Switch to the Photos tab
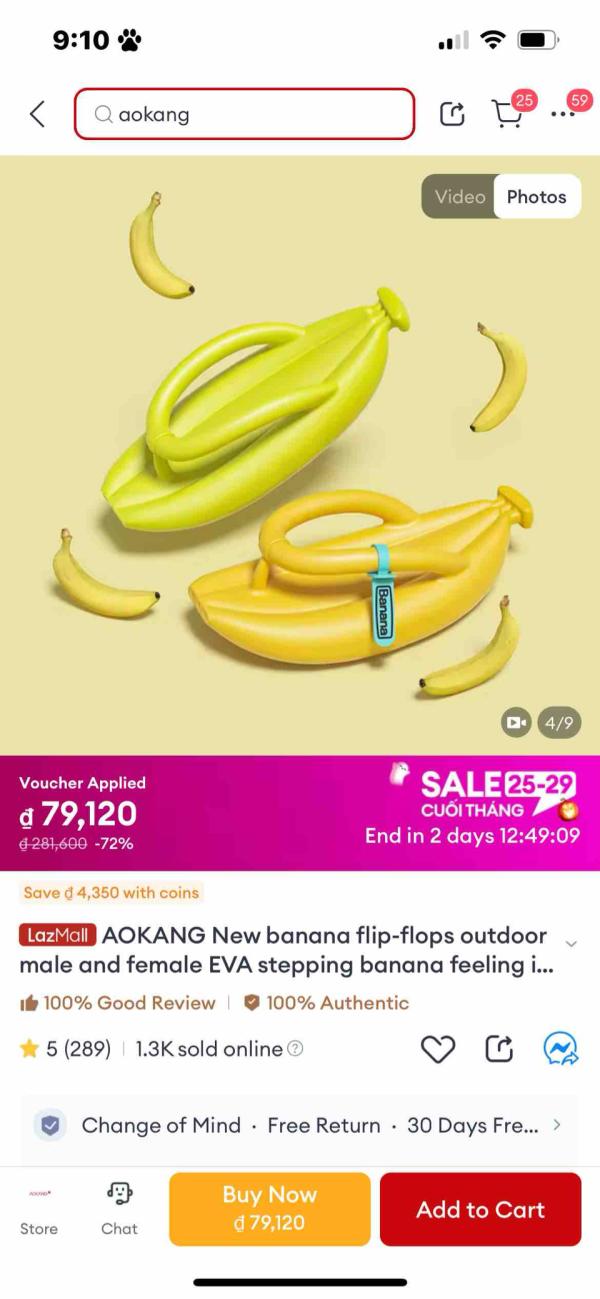Viewport: 600px width, 1299px height. tap(536, 197)
